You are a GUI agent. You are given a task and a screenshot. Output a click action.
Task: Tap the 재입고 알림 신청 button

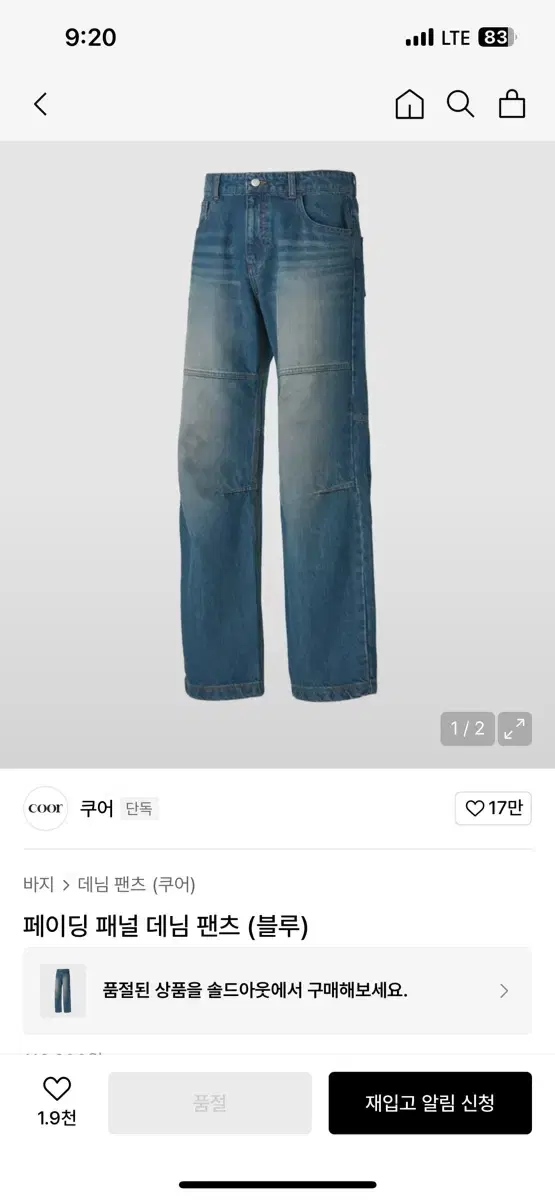430,1103
